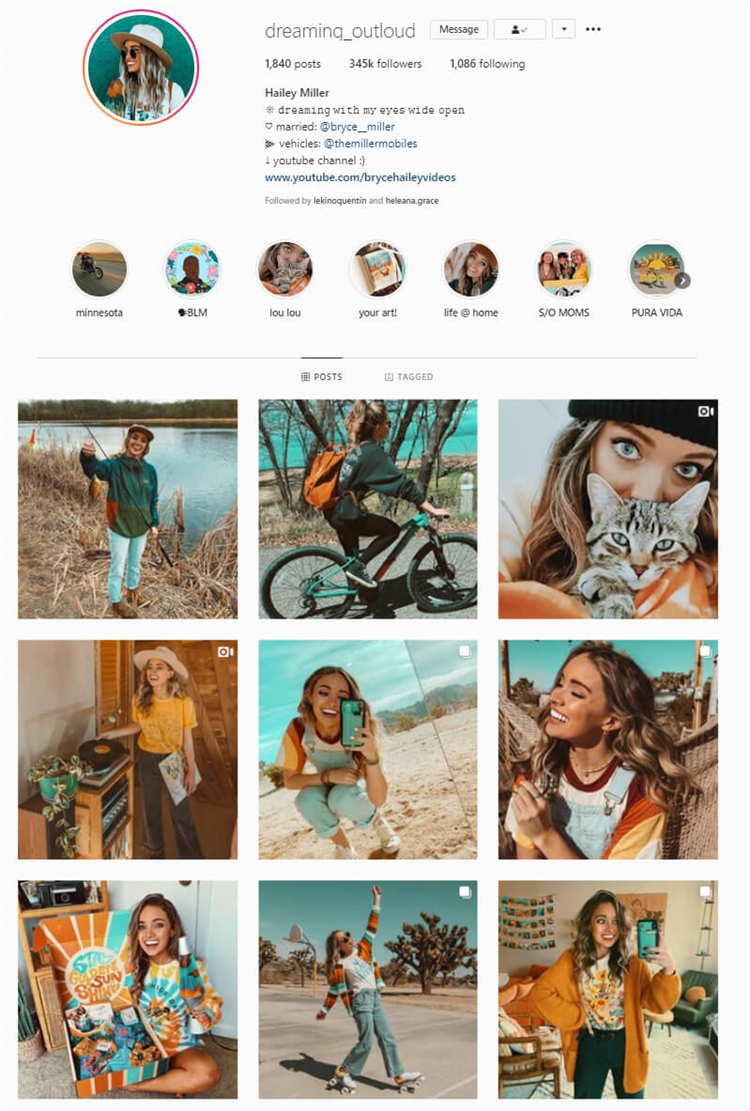Screen dimensions: 750x1111
Task: Click the Message button
Action: click(458, 29)
